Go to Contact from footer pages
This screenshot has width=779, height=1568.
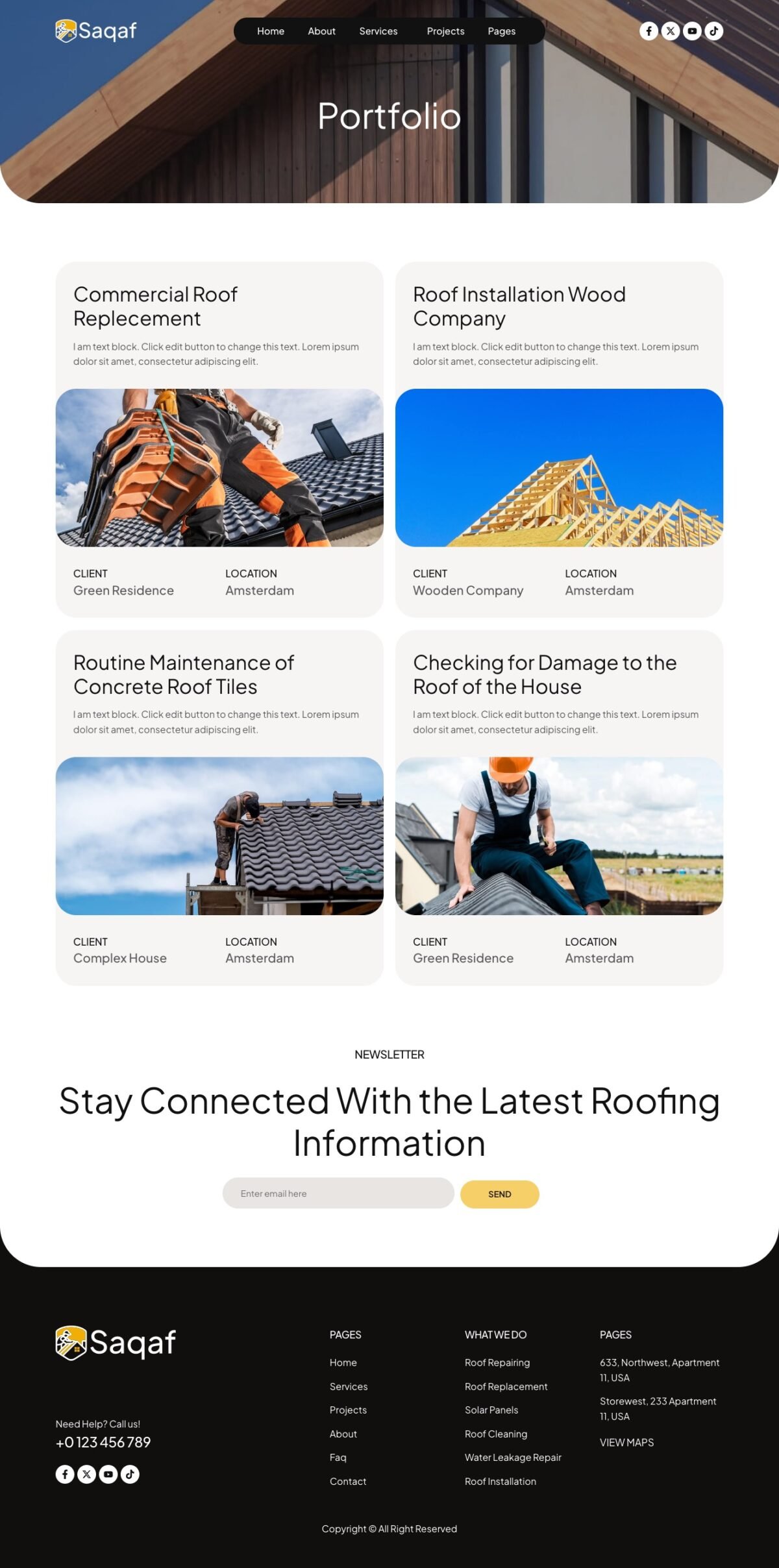(x=347, y=1481)
